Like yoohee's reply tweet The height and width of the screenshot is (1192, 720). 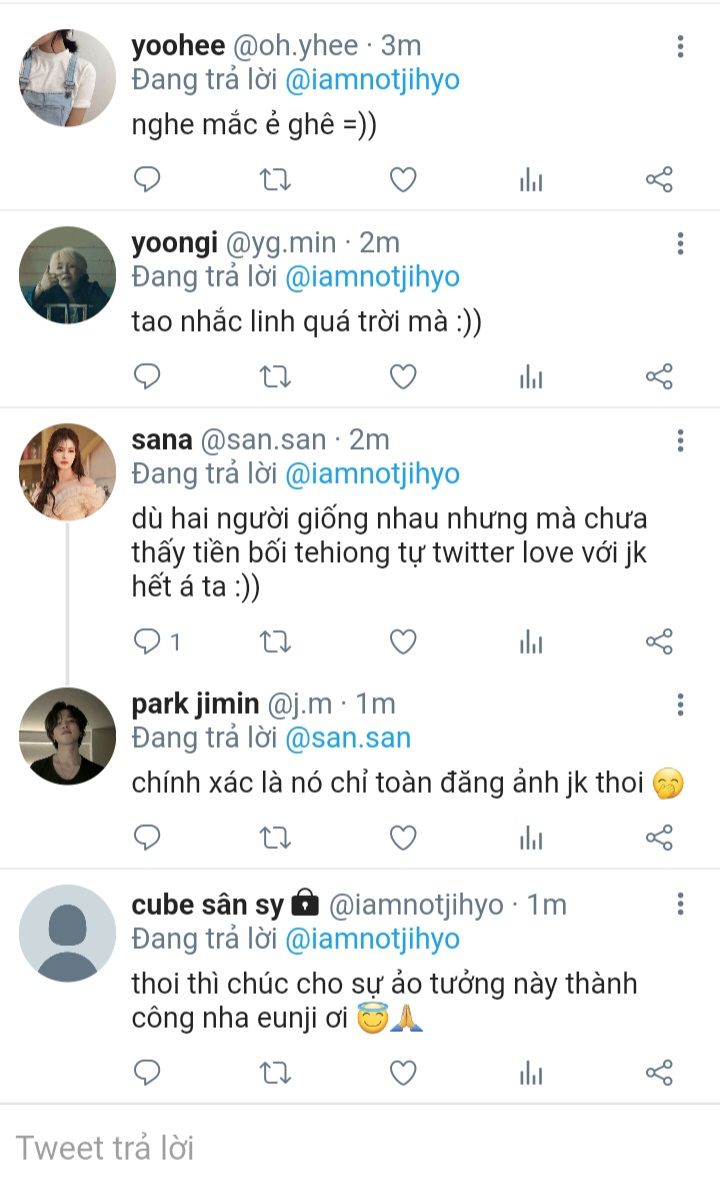(402, 180)
